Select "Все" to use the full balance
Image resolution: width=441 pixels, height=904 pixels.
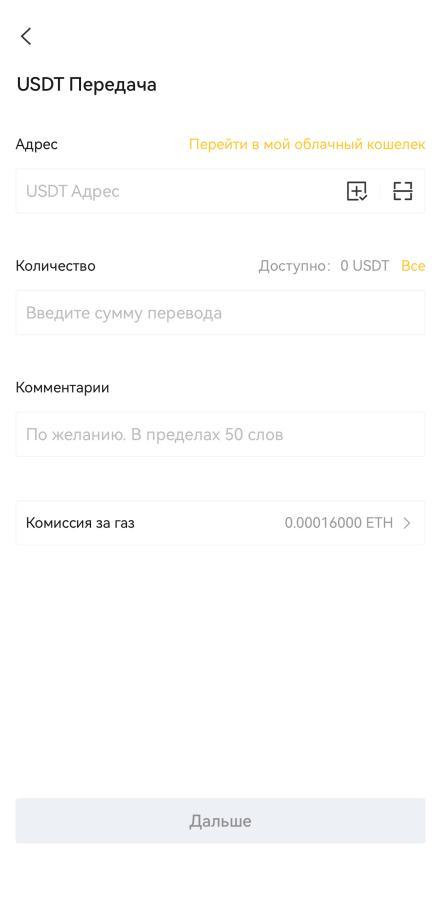click(413, 266)
